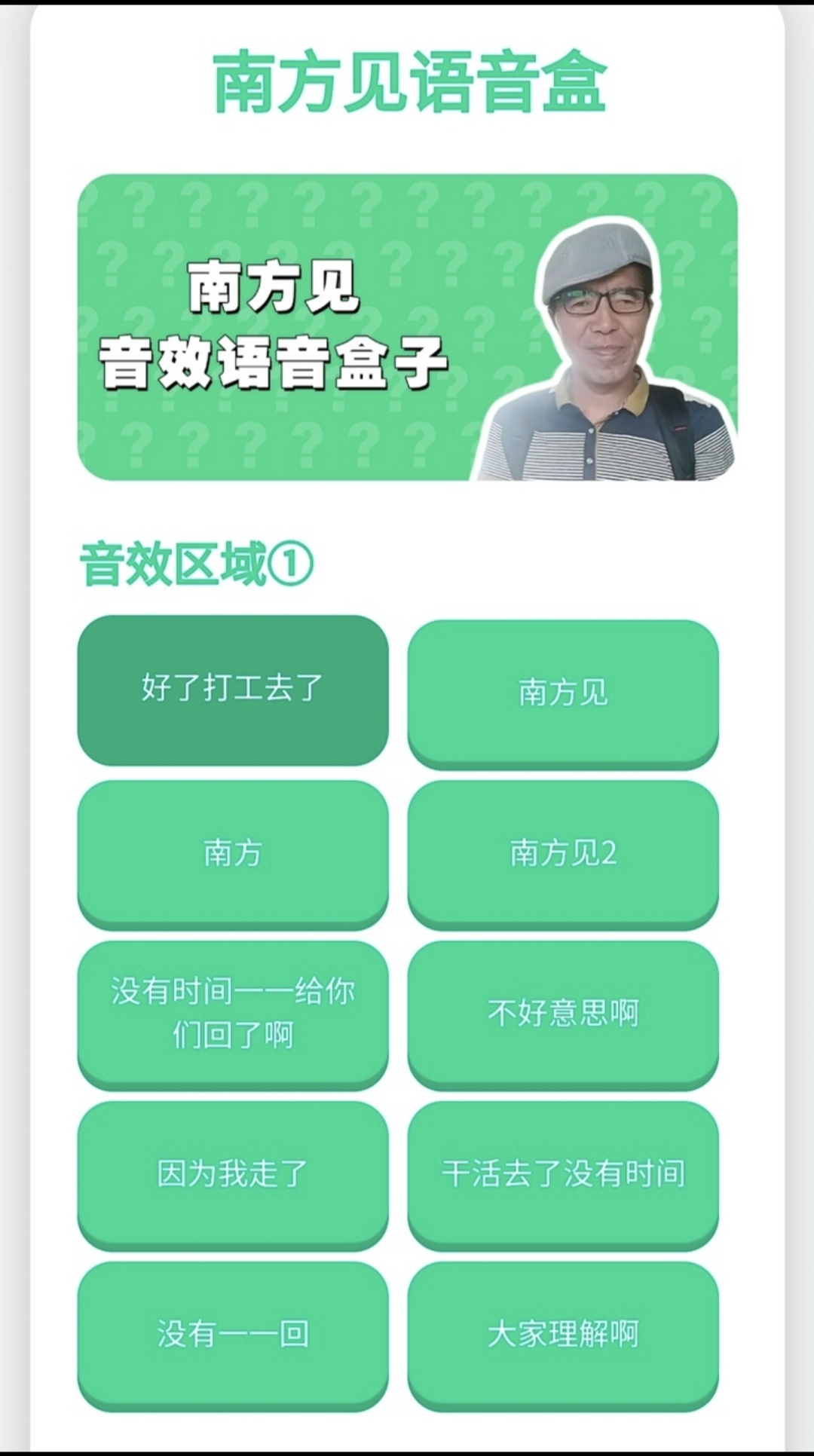Tap the 不好意思啊 button
This screenshot has width=814, height=1456.
click(x=563, y=1013)
